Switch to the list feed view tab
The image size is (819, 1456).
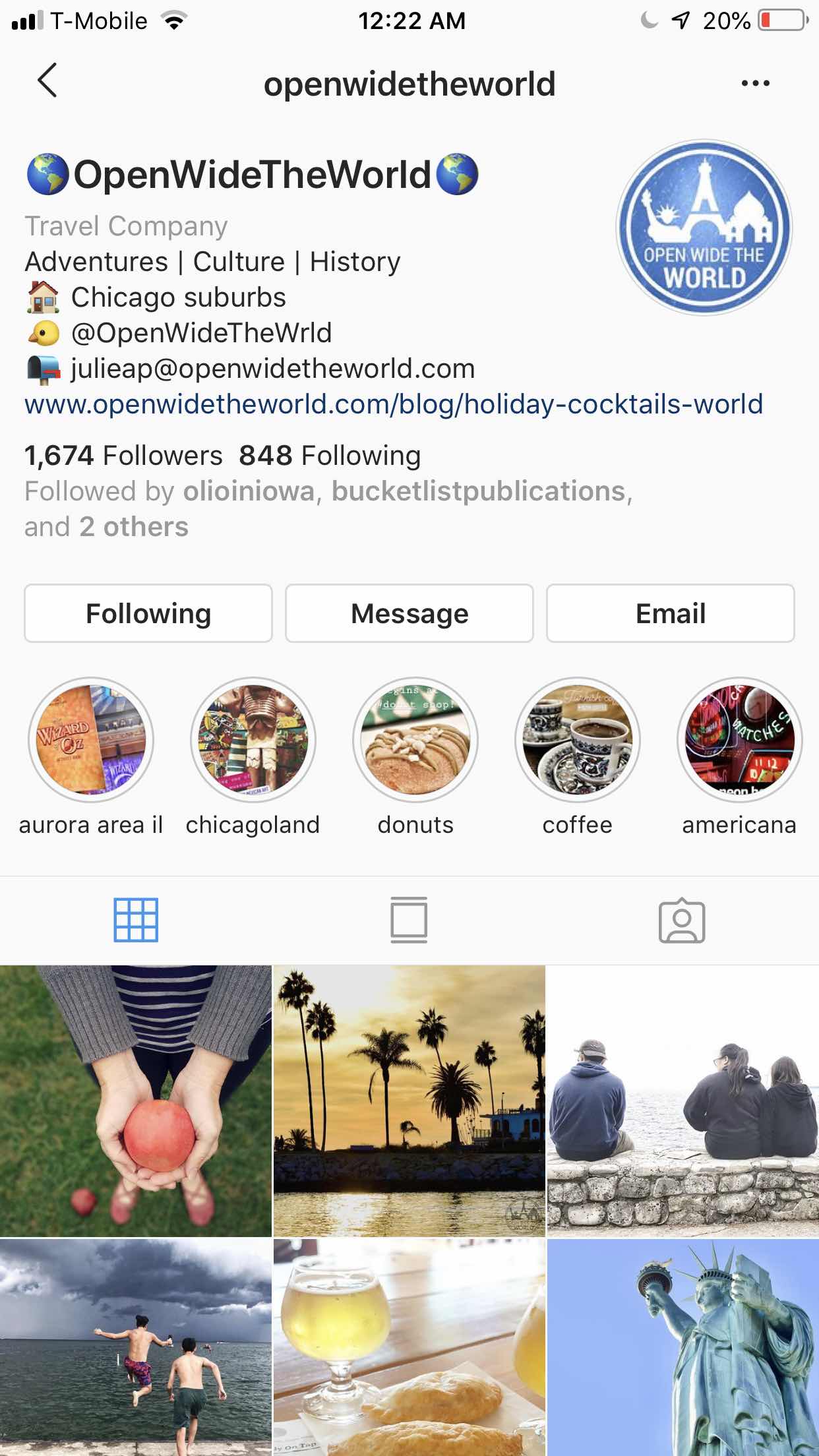(x=409, y=920)
